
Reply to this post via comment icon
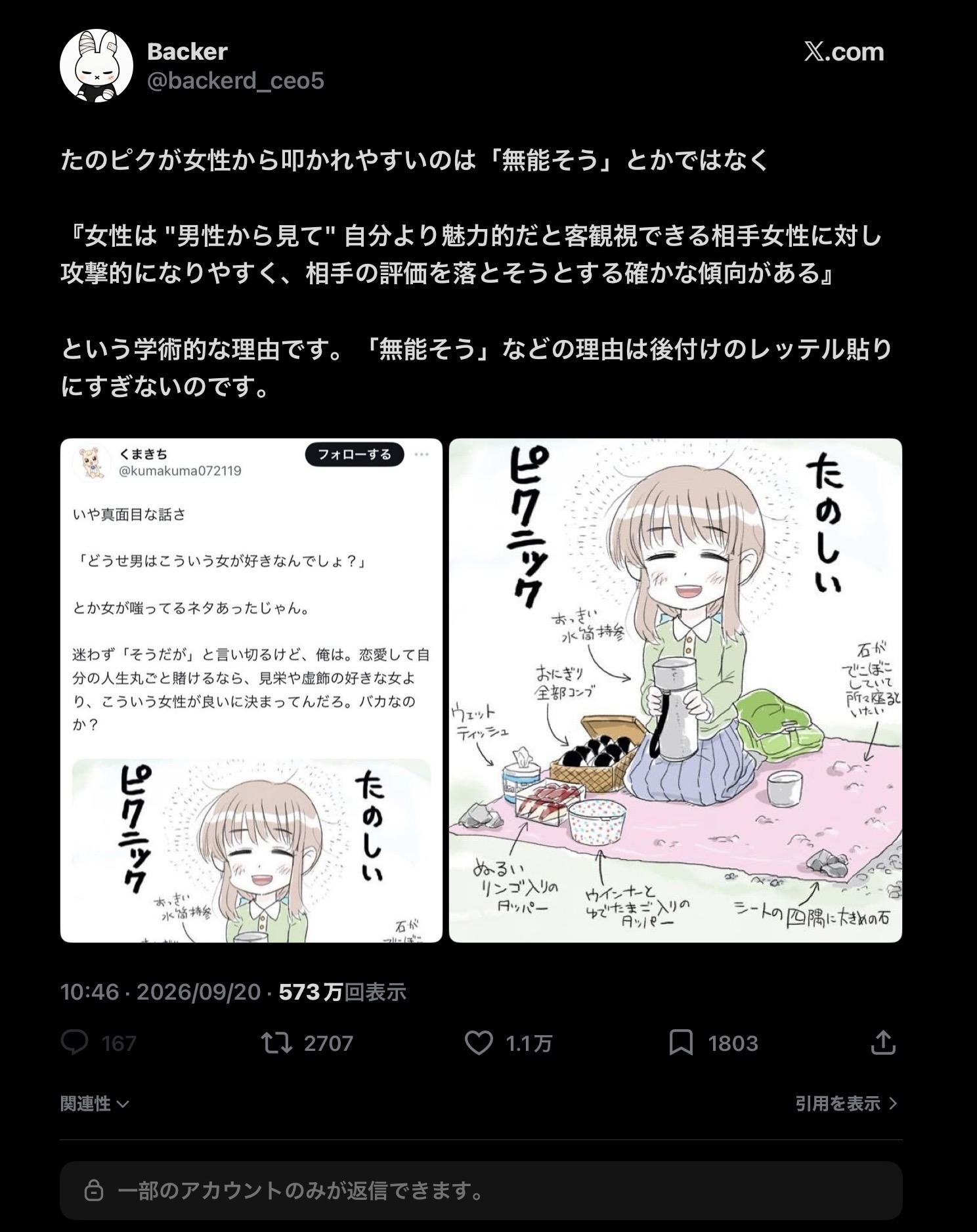(75, 1043)
